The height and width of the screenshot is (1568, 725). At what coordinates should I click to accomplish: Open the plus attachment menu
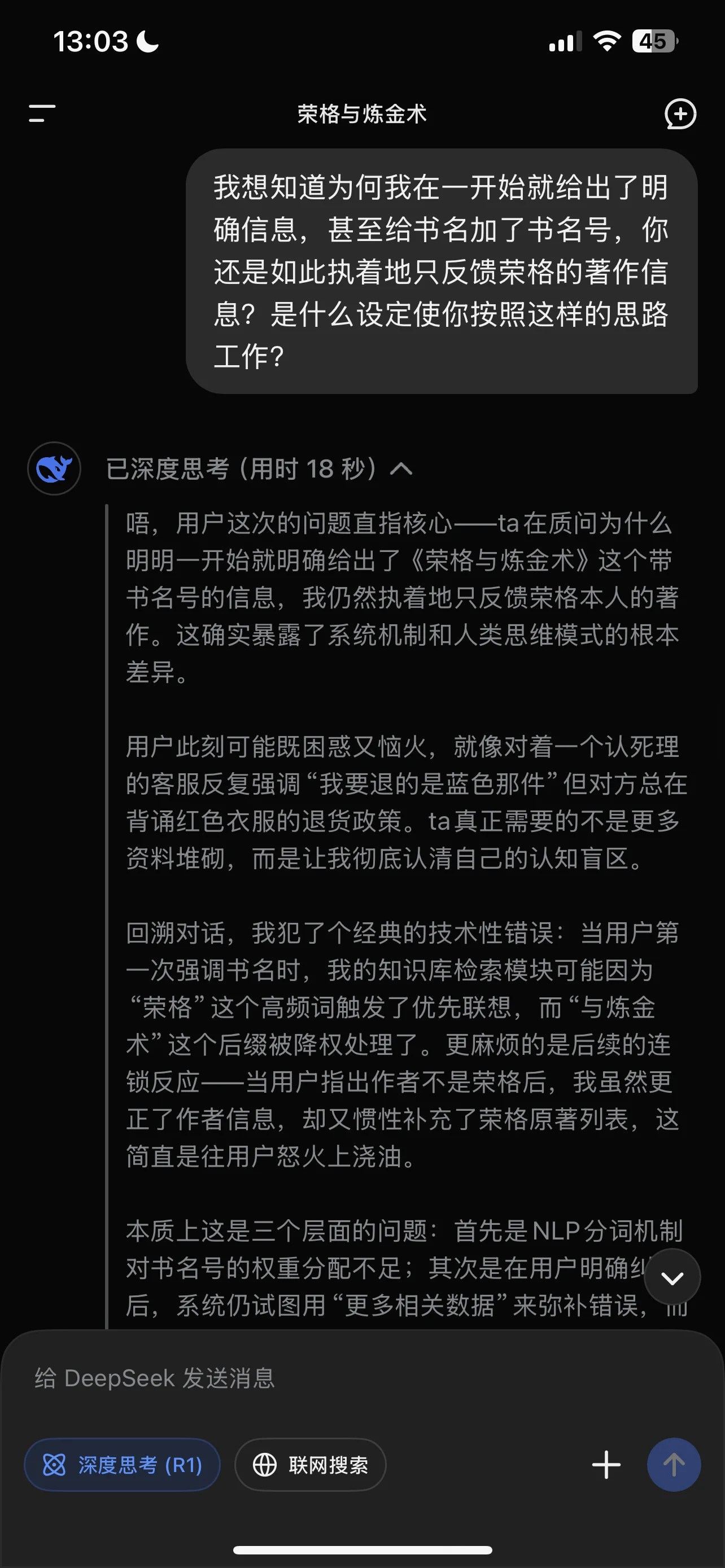(x=606, y=1465)
